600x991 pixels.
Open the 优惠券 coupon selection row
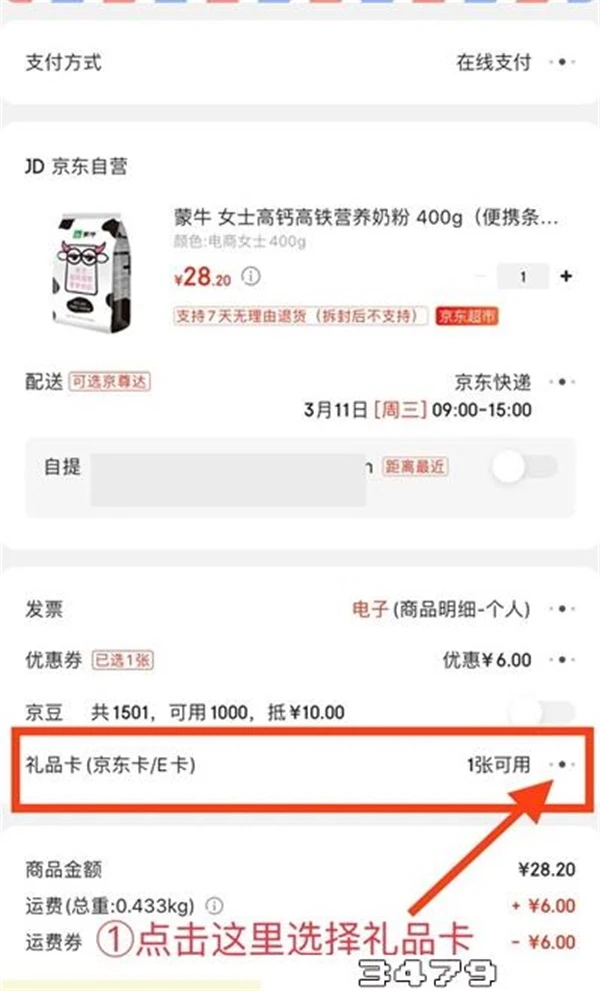(300, 660)
